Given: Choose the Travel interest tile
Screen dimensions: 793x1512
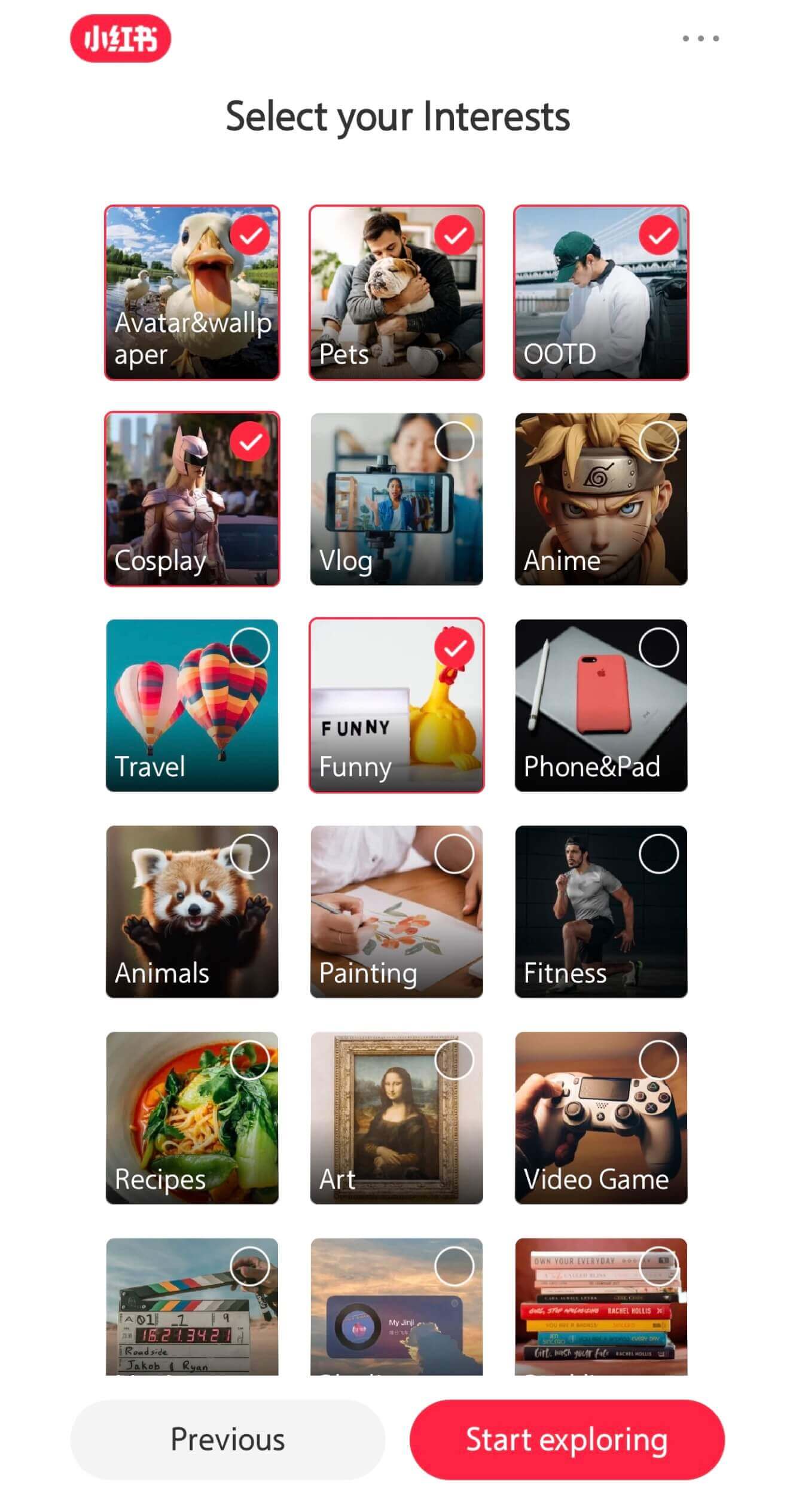Looking at the screenshot, I should click(192, 705).
